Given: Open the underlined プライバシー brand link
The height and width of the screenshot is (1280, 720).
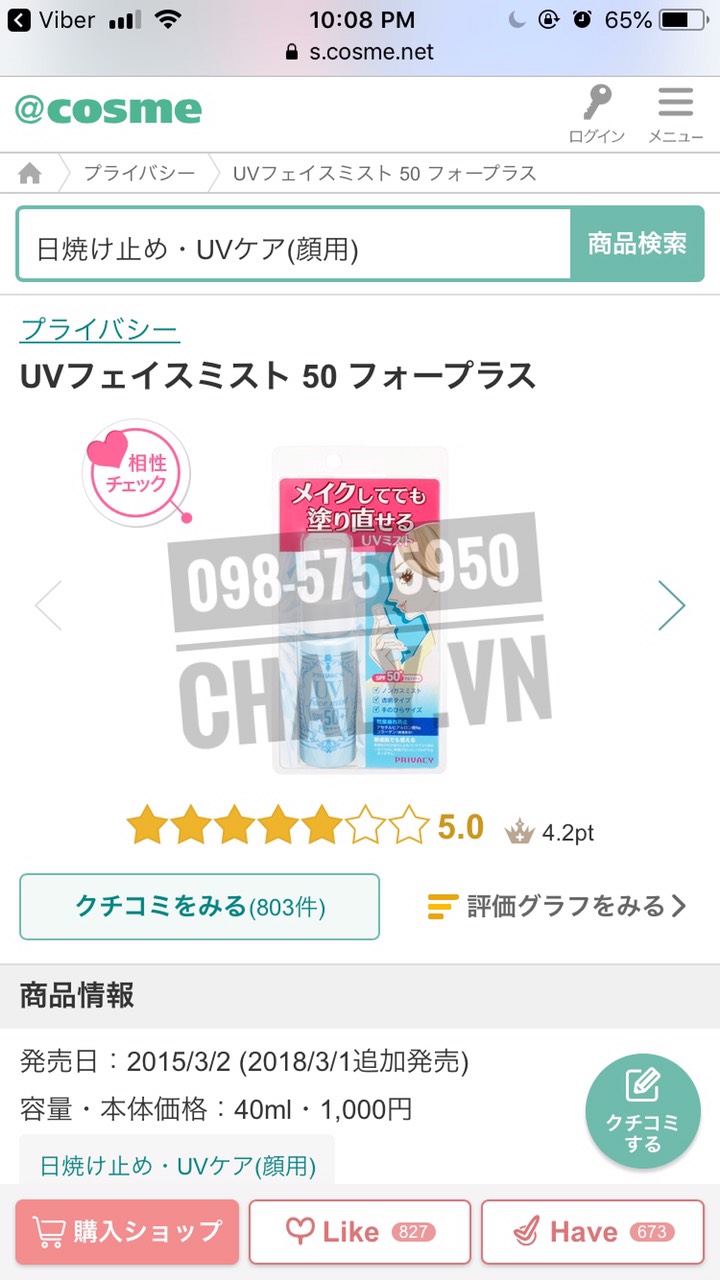Looking at the screenshot, I should tap(99, 329).
